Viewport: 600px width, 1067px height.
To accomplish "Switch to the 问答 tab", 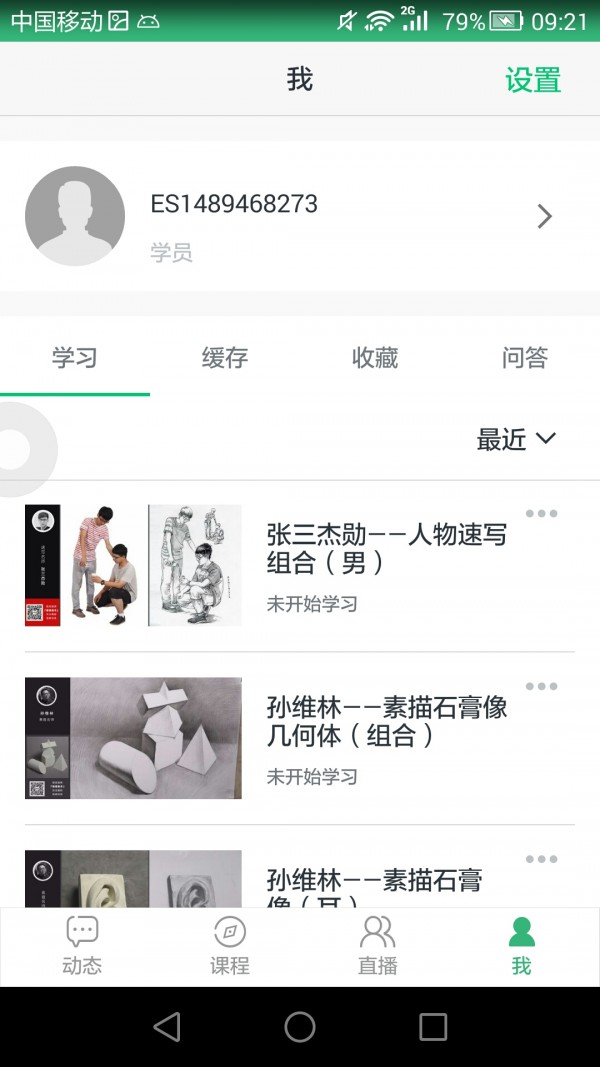I will point(524,358).
